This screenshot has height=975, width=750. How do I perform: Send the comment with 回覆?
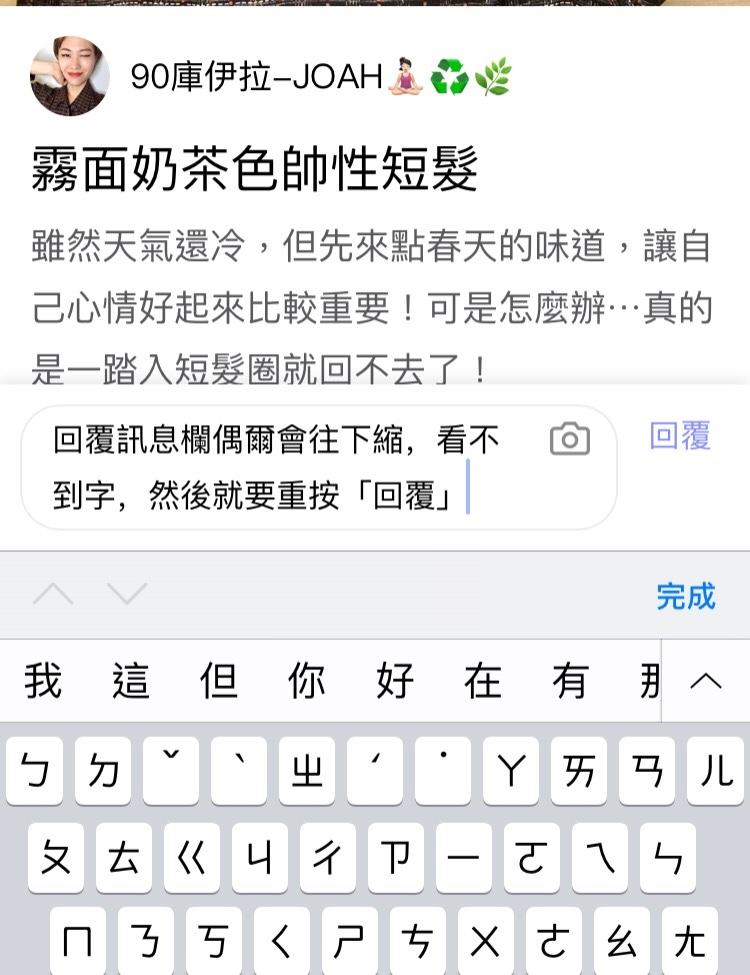point(680,436)
